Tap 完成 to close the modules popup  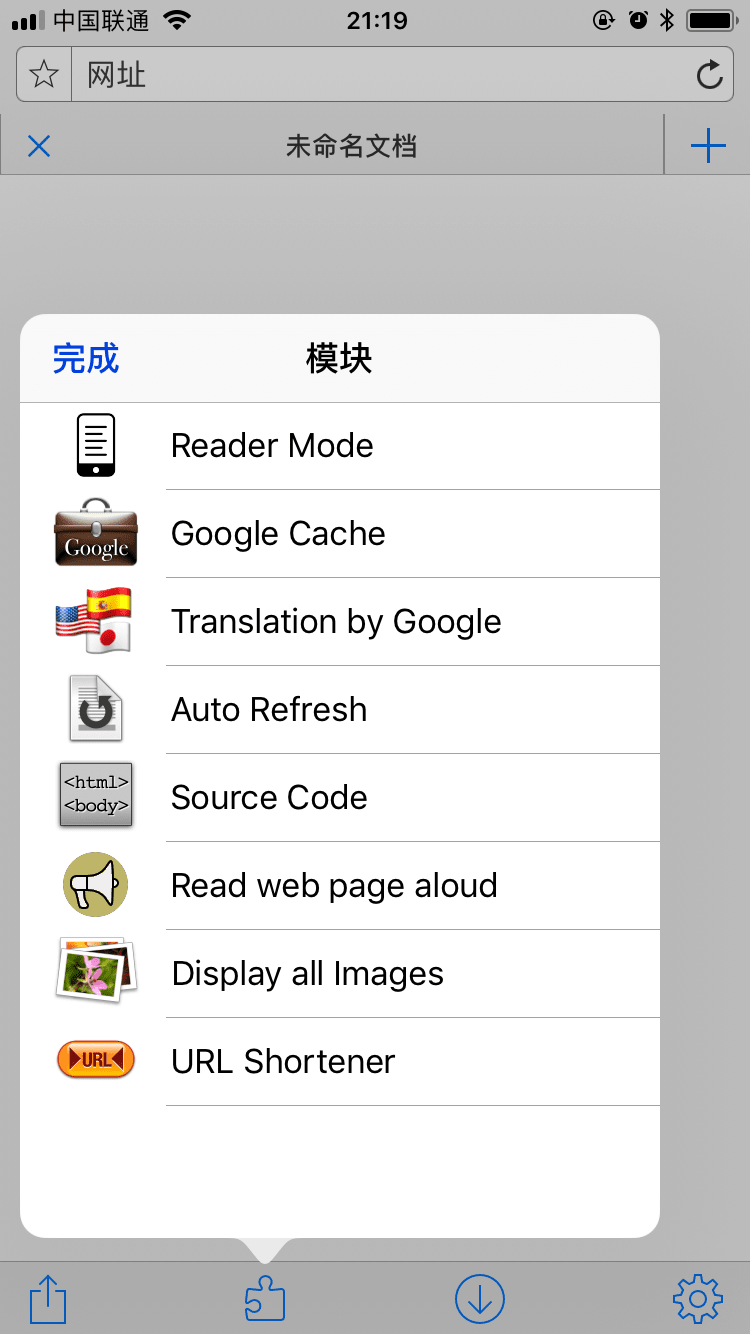click(x=86, y=359)
